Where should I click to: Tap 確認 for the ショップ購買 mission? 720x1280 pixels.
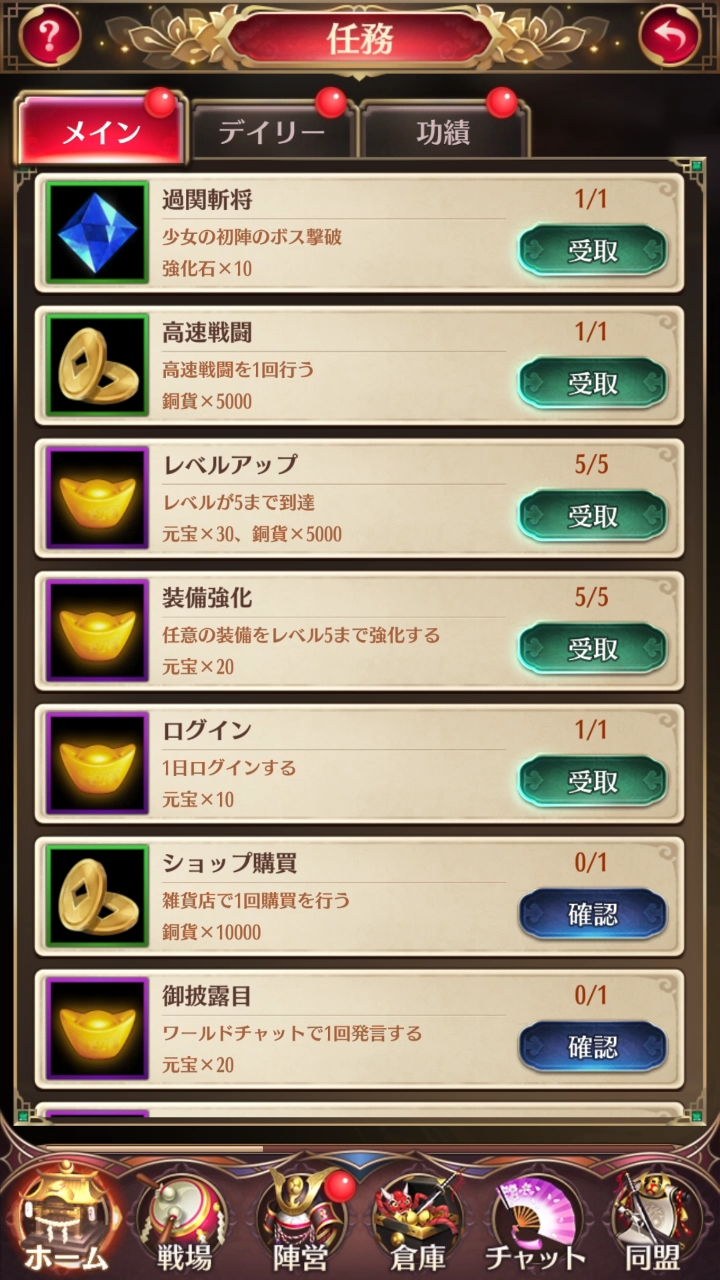pyautogui.click(x=592, y=914)
